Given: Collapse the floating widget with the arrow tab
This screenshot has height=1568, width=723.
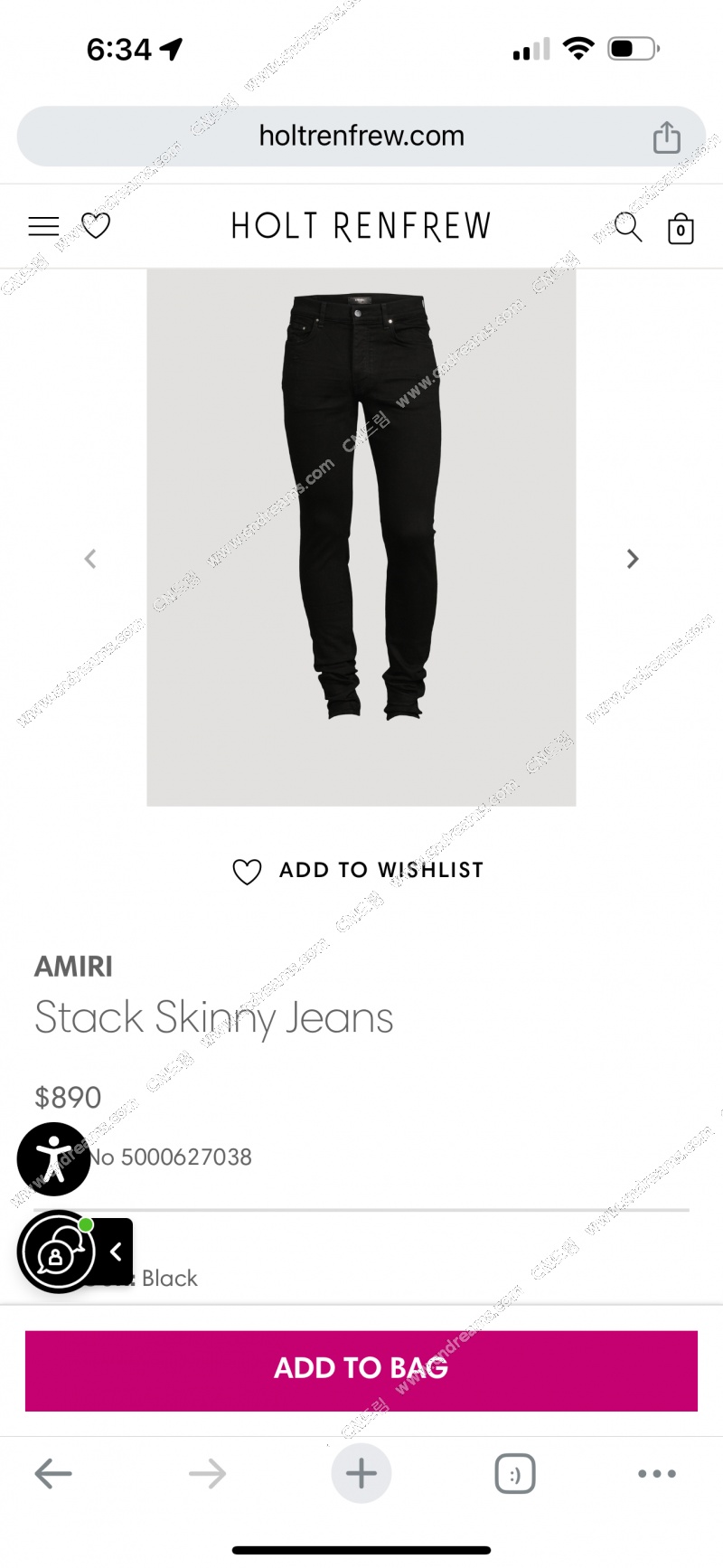Looking at the screenshot, I should pyautogui.click(x=117, y=1252).
